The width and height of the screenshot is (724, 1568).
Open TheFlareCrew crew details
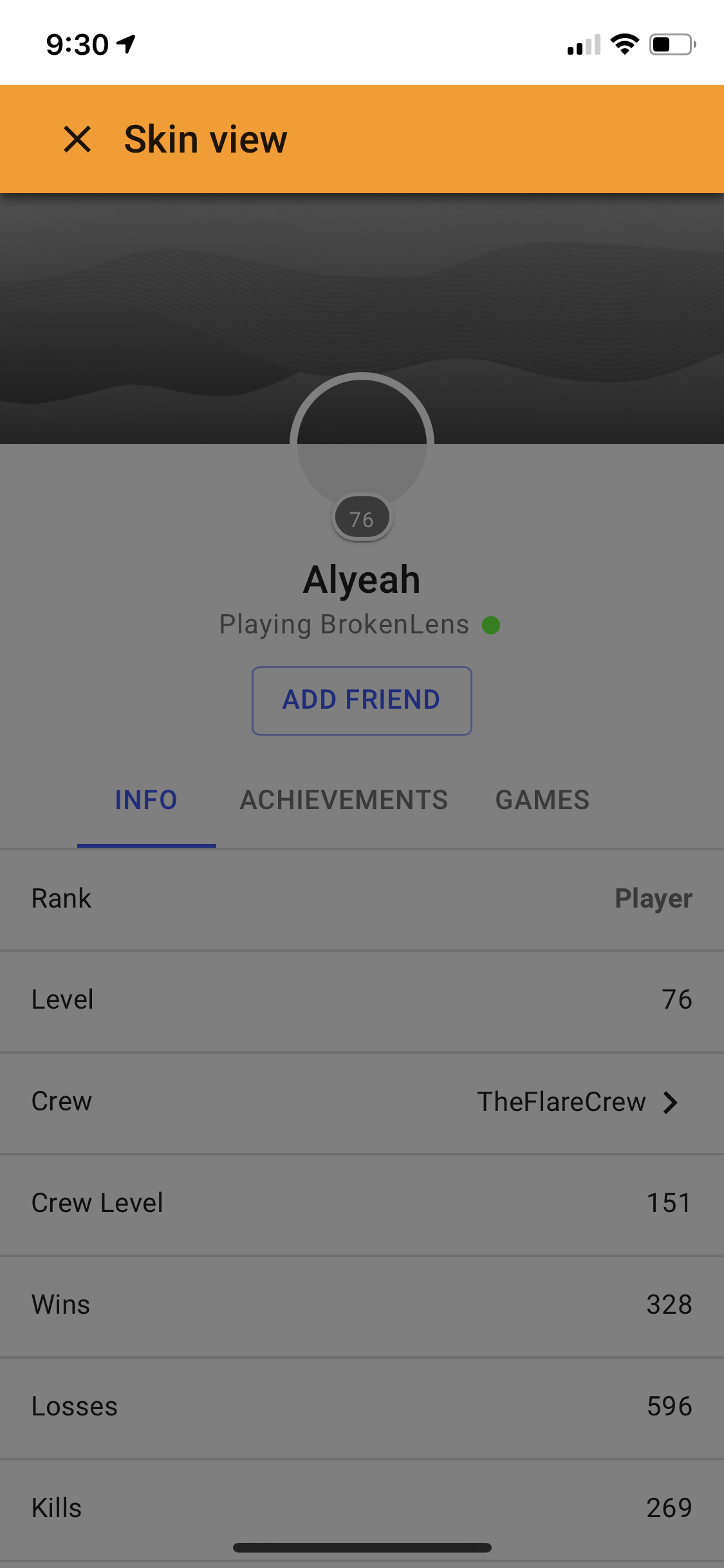[362, 1102]
